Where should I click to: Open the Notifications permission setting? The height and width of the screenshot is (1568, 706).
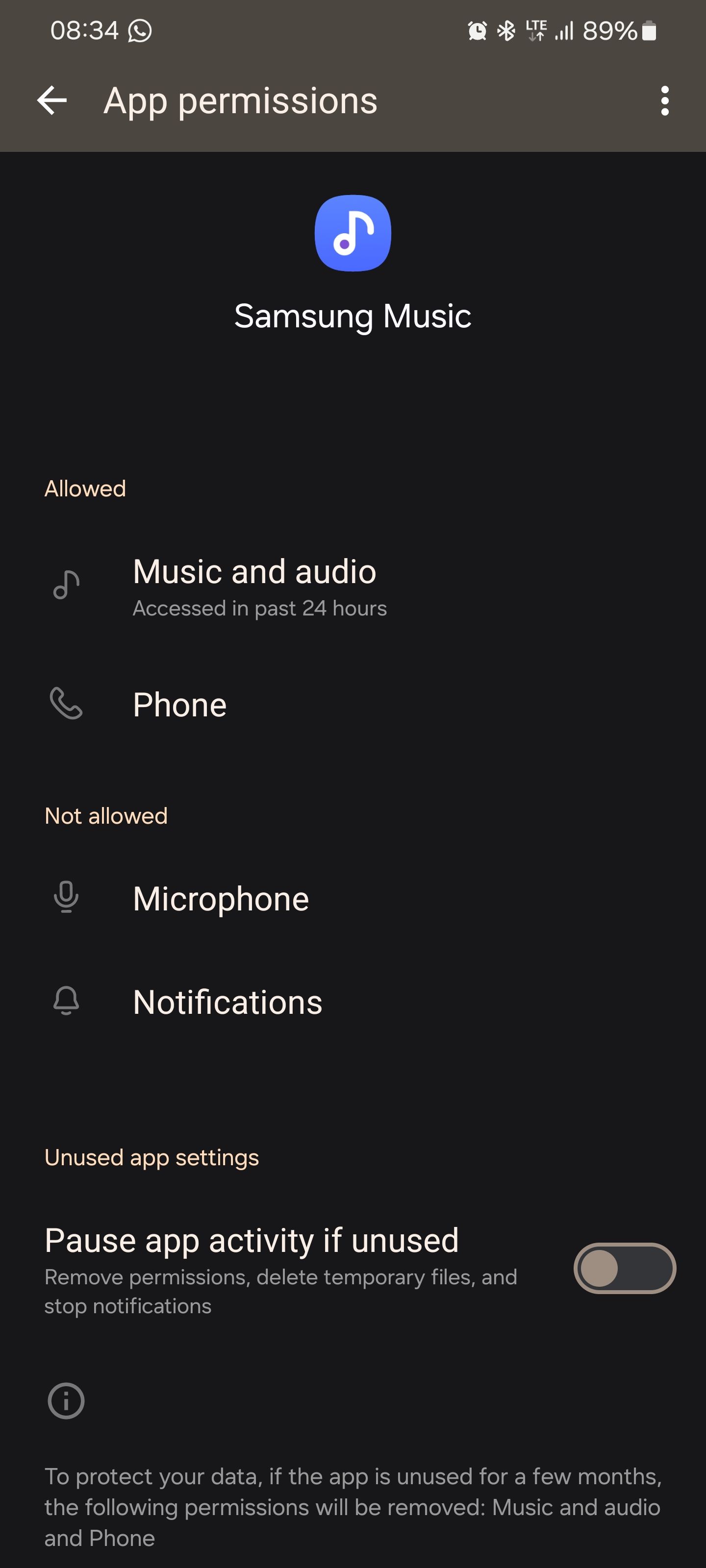pos(227,1003)
